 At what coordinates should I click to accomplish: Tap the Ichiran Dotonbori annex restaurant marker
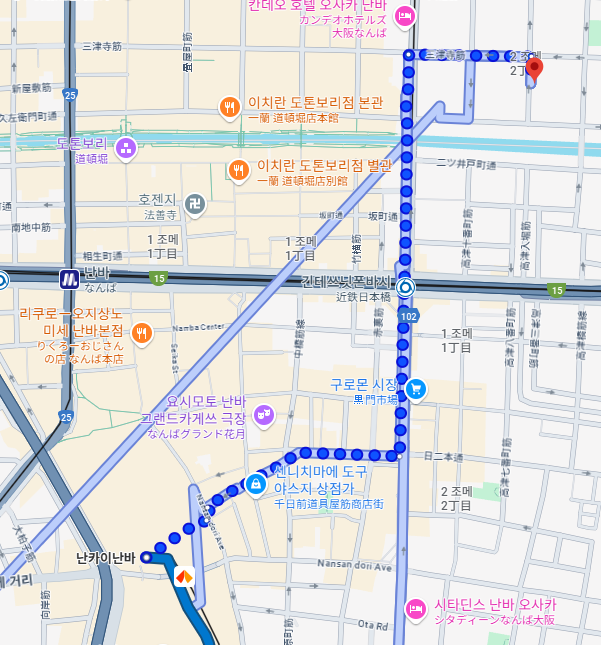pyautogui.click(x=238, y=170)
